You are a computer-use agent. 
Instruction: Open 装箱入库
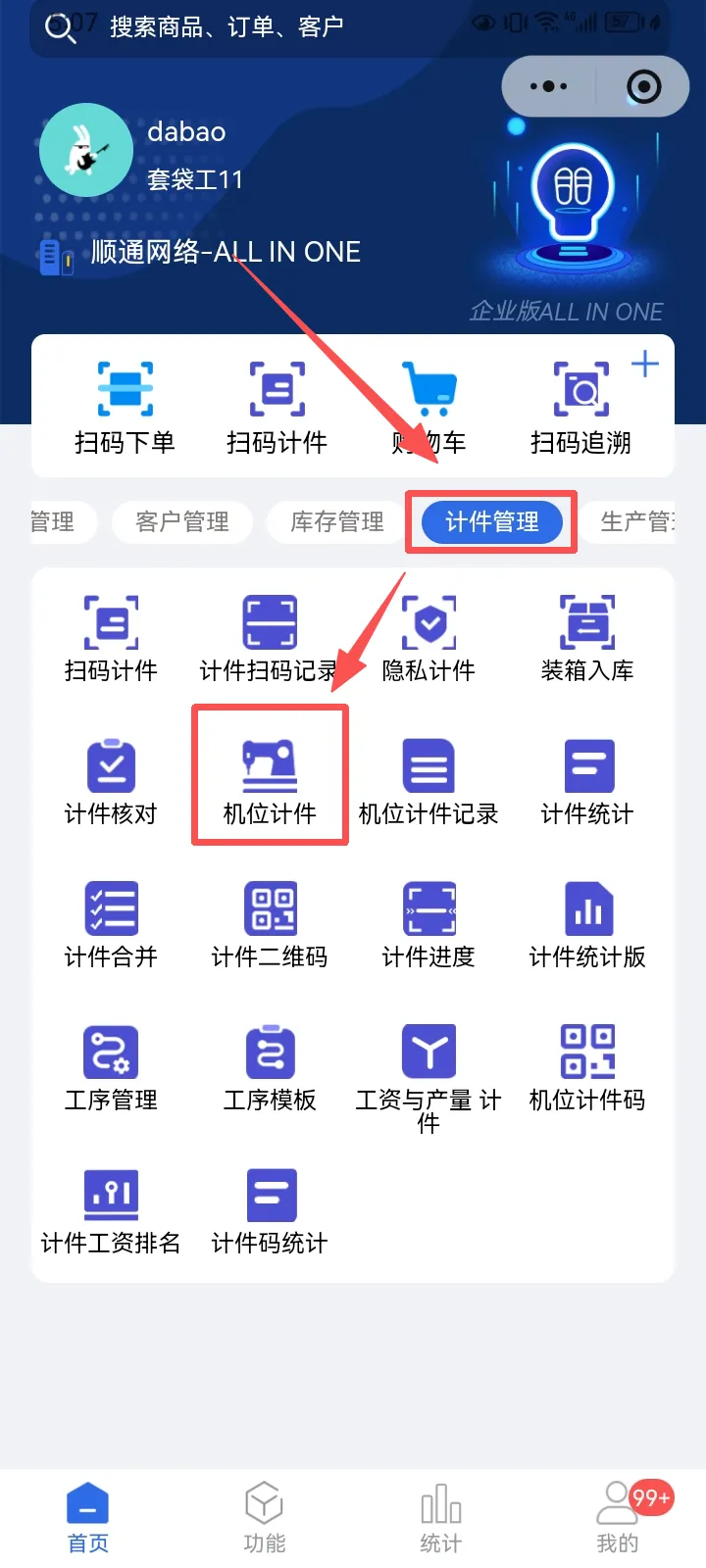587,637
